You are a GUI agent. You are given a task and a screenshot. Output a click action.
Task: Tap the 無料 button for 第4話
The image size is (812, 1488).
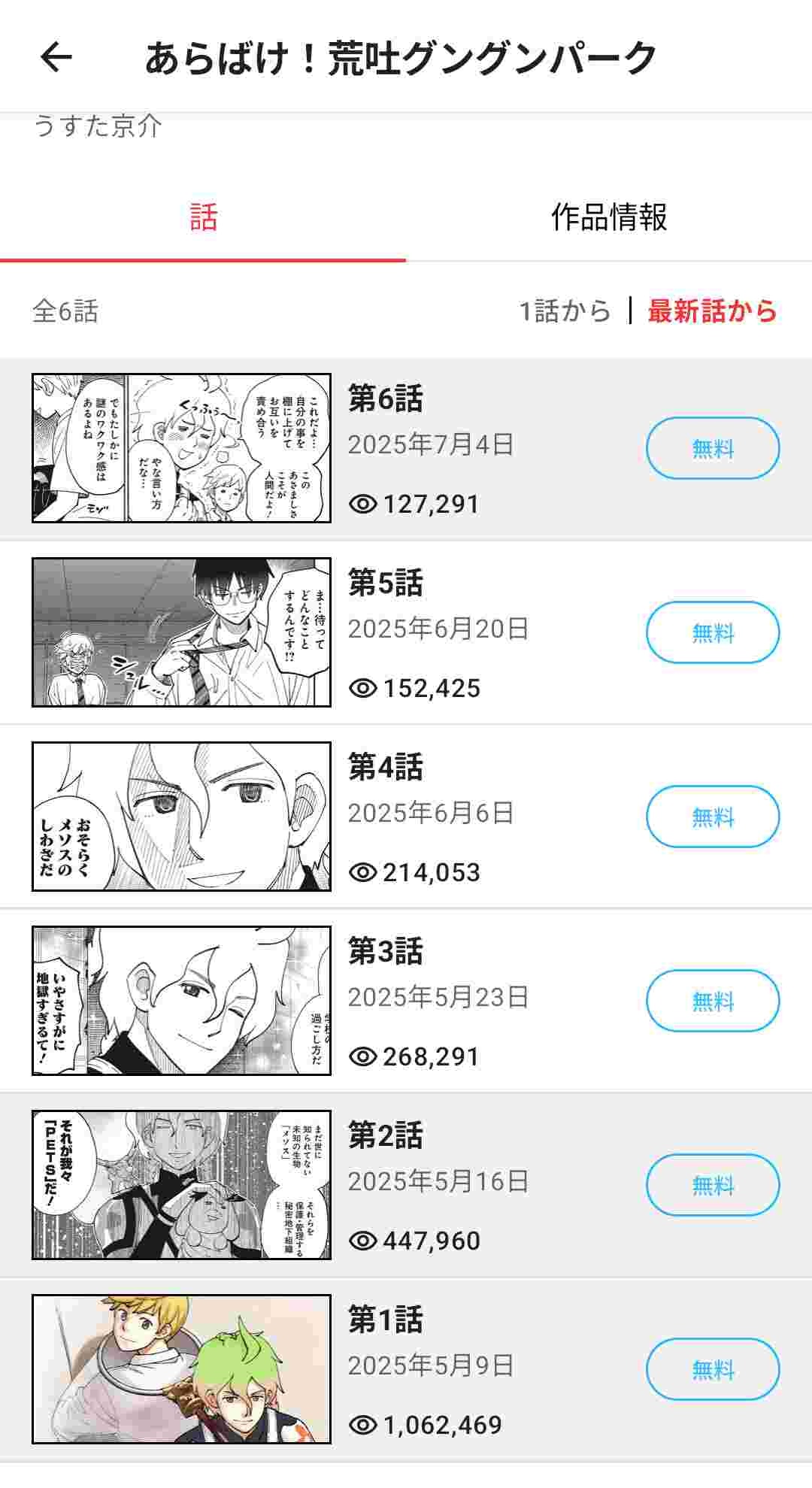pyautogui.click(x=712, y=817)
